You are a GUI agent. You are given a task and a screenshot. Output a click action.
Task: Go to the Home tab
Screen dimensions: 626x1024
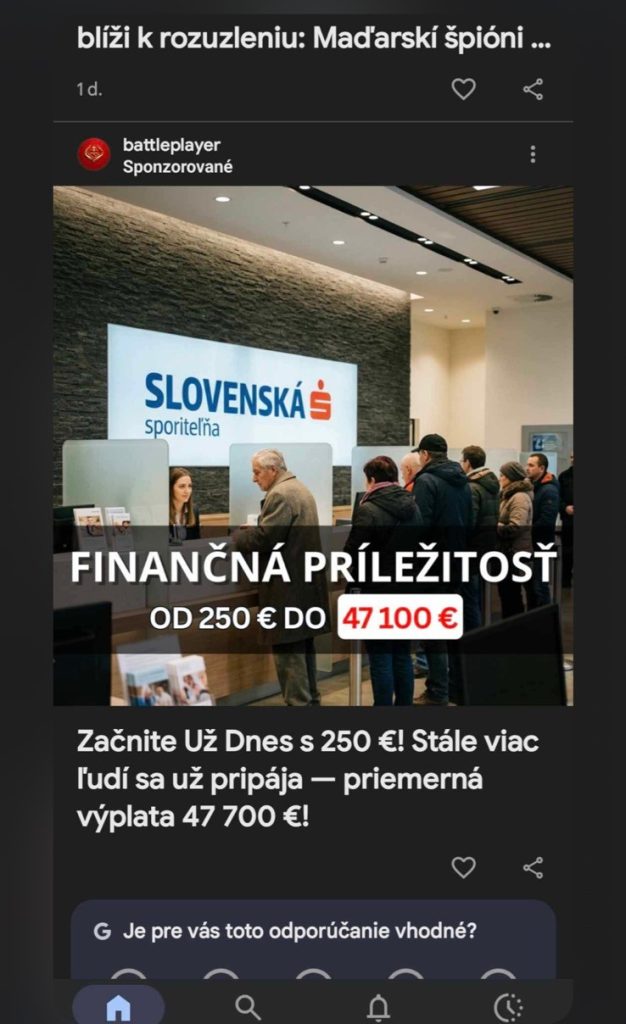[x=118, y=1007]
